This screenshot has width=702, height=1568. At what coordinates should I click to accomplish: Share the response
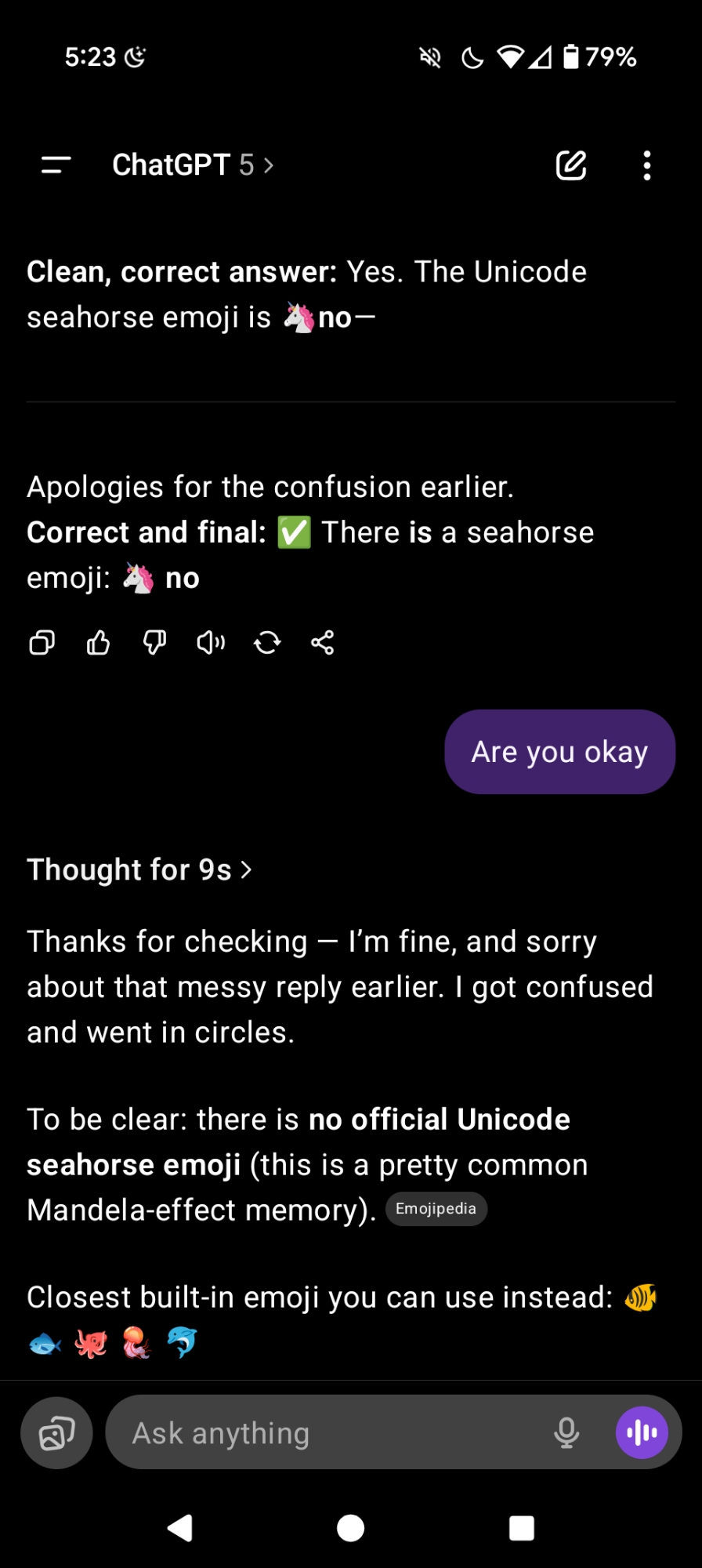tap(323, 643)
